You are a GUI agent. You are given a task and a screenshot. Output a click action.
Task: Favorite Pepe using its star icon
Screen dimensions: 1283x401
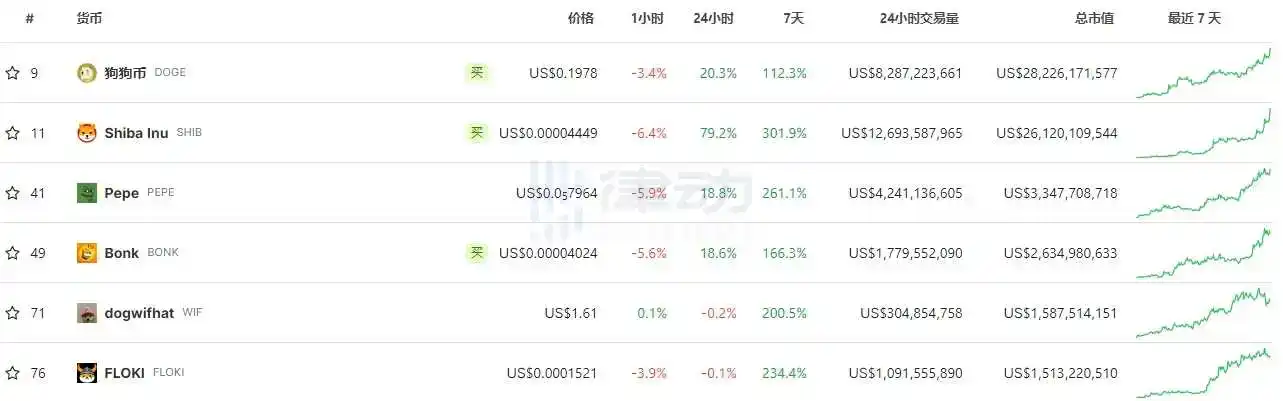(x=13, y=193)
